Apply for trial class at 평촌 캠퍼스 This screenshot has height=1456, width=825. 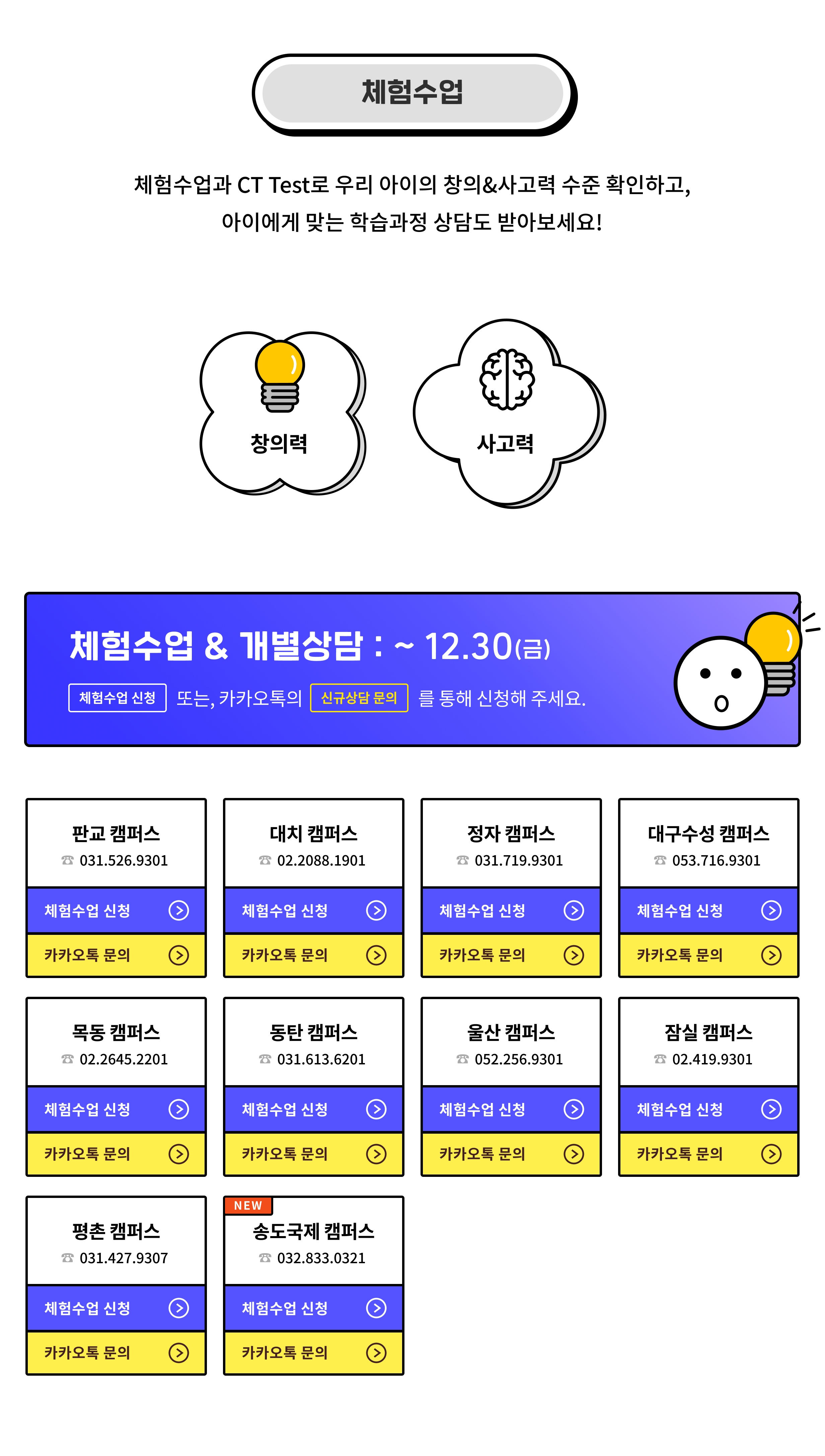coord(116,1308)
